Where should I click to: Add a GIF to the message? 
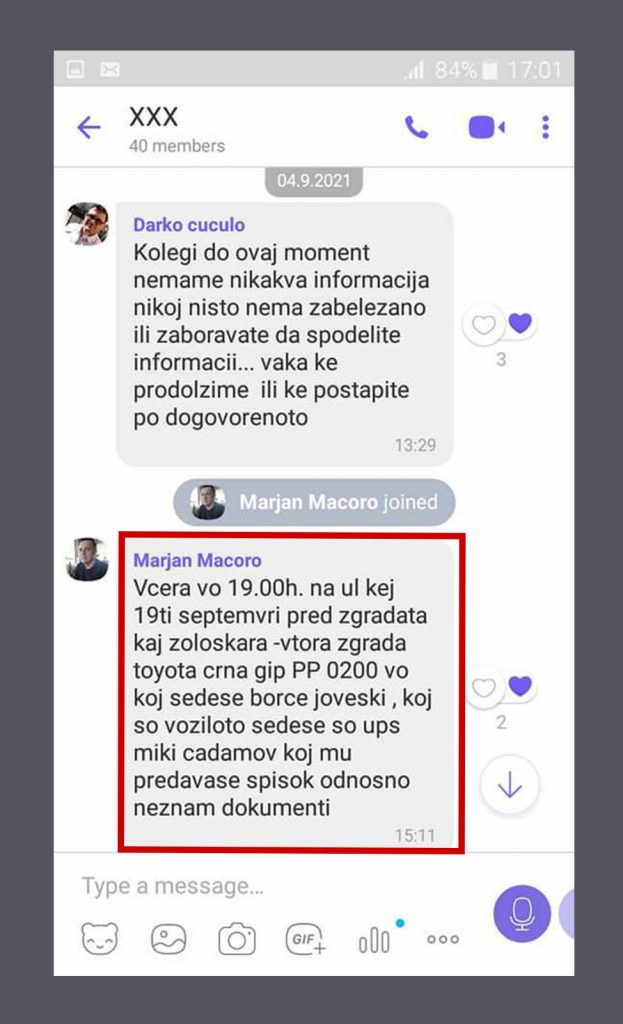coord(305,939)
